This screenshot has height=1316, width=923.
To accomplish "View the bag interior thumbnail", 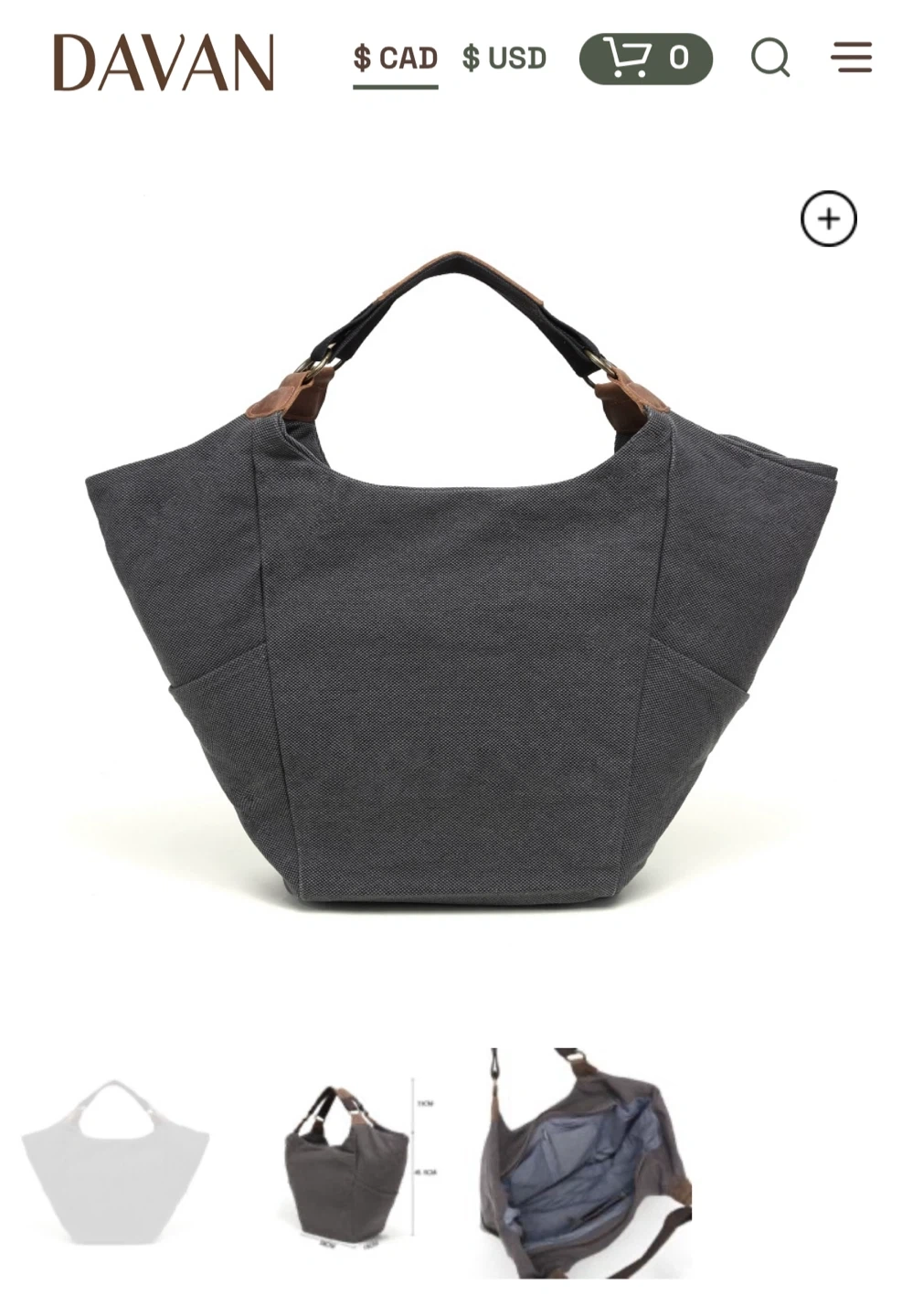I will point(585,1162).
